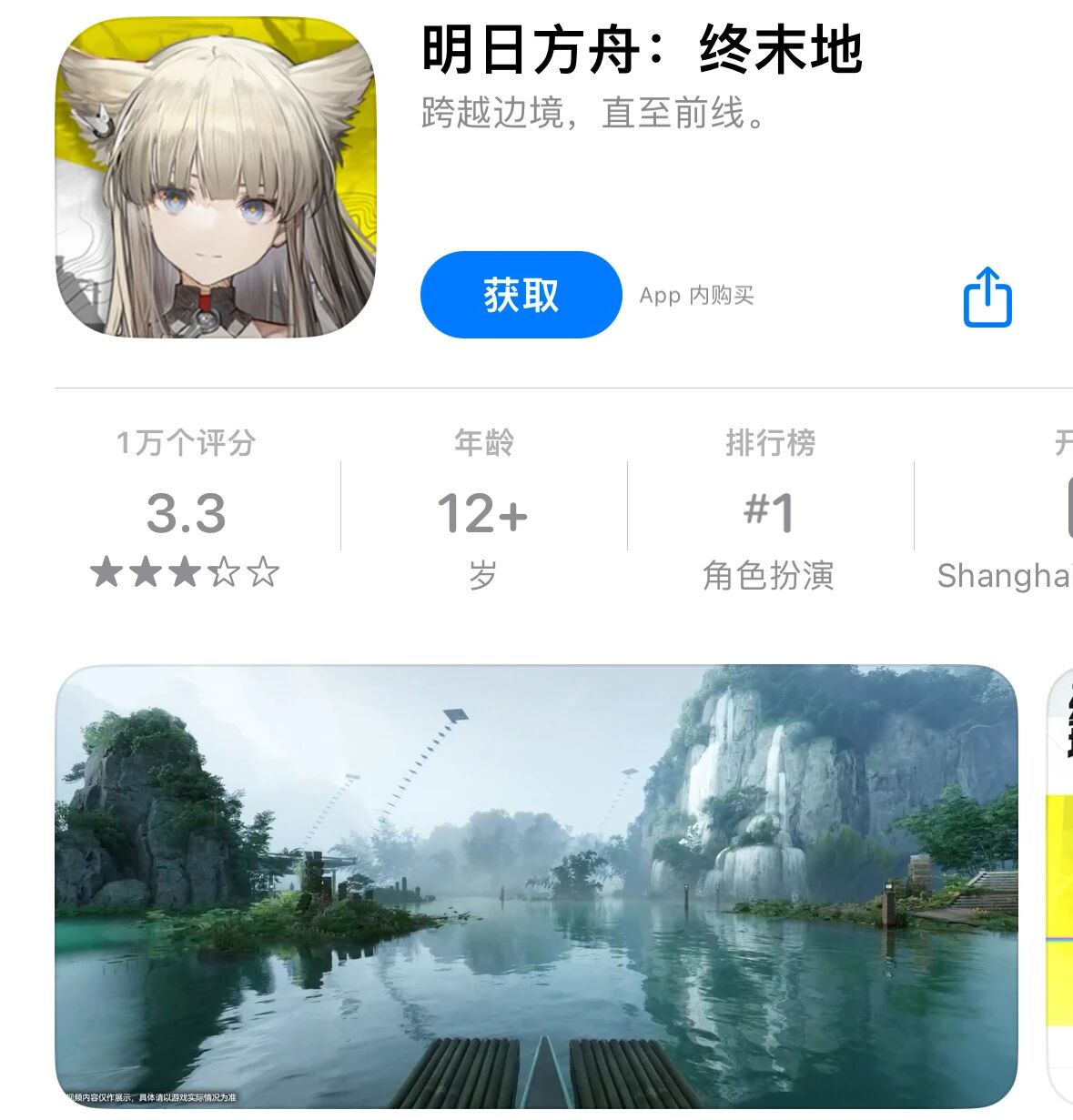The image size is (1073, 1120).
Task: Open the lake scenery preview video
Action: point(536,885)
